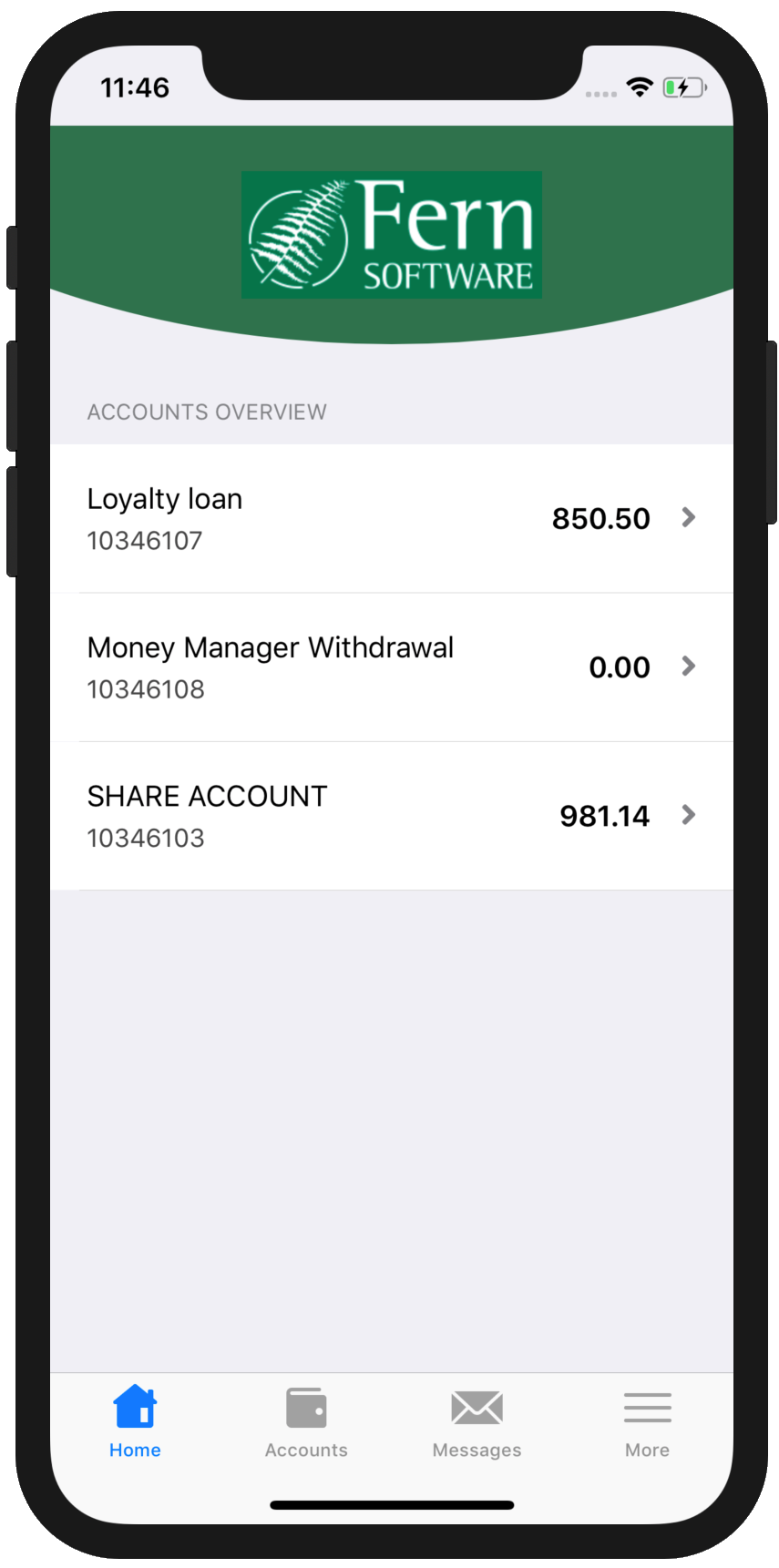
Task: Switch to the Accounts tab
Action: tap(306, 1421)
